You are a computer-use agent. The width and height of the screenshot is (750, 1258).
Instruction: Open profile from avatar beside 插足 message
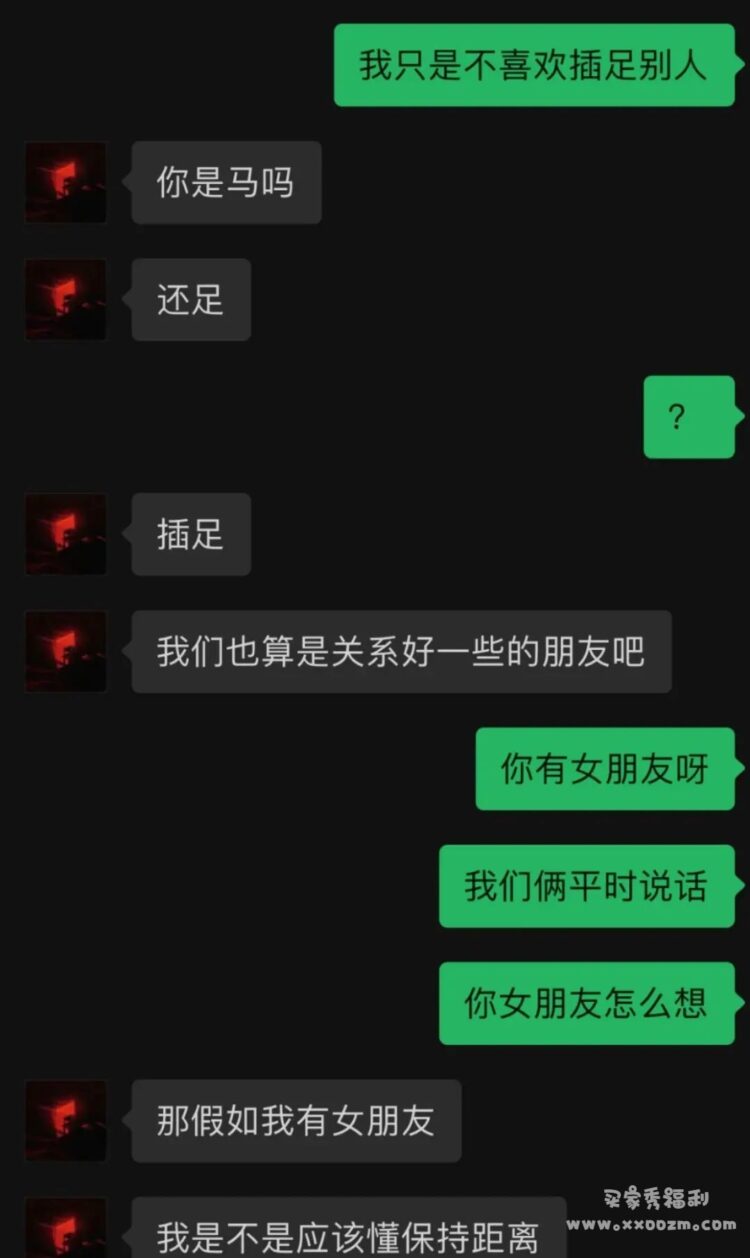66,534
